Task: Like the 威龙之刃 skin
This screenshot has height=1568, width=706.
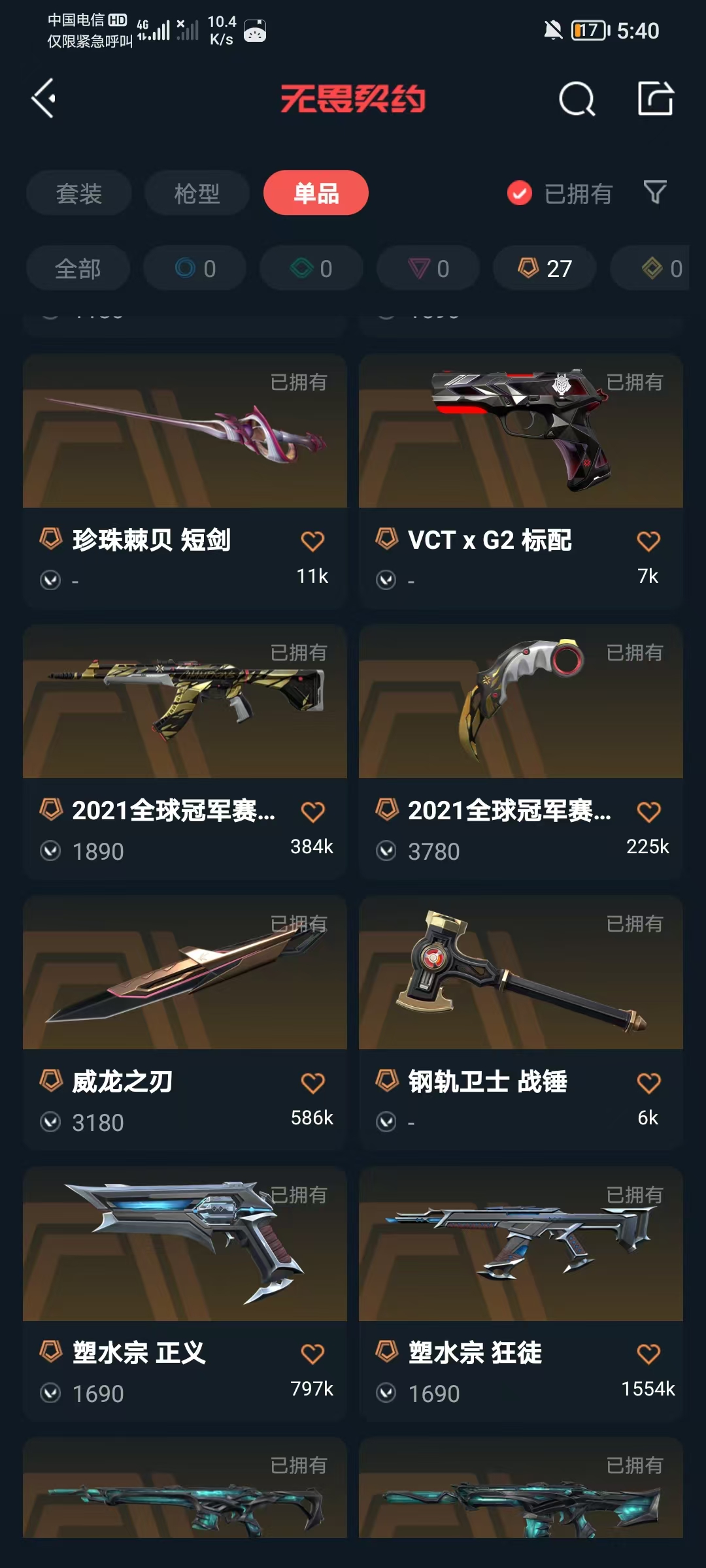Action: 312,1083
